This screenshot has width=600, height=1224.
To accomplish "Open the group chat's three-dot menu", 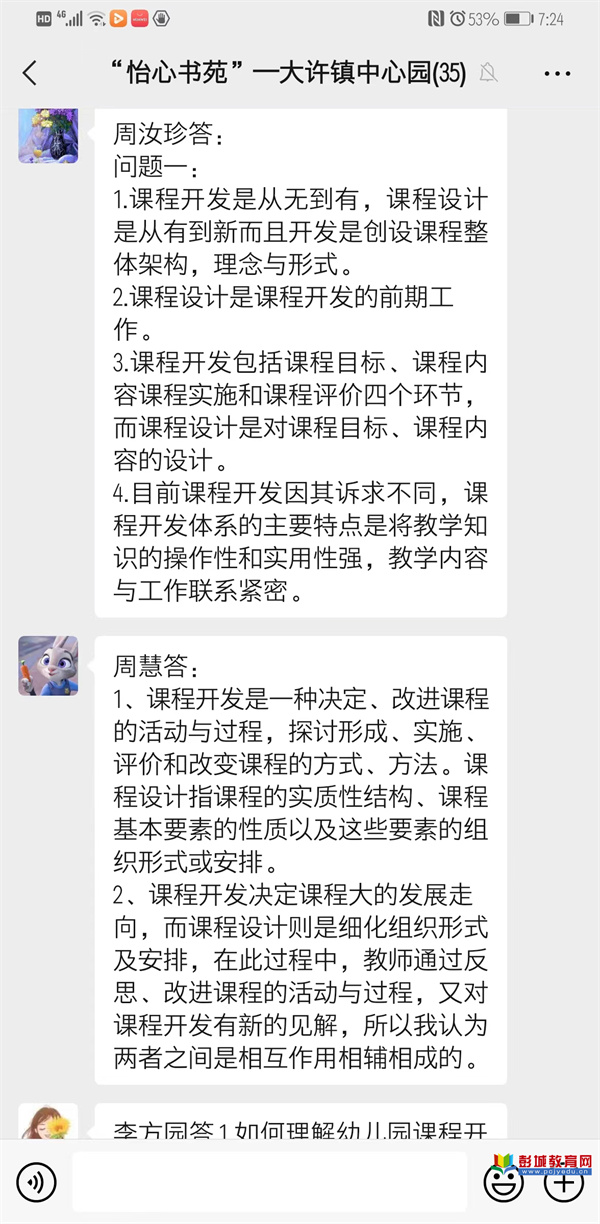I will [x=557, y=73].
